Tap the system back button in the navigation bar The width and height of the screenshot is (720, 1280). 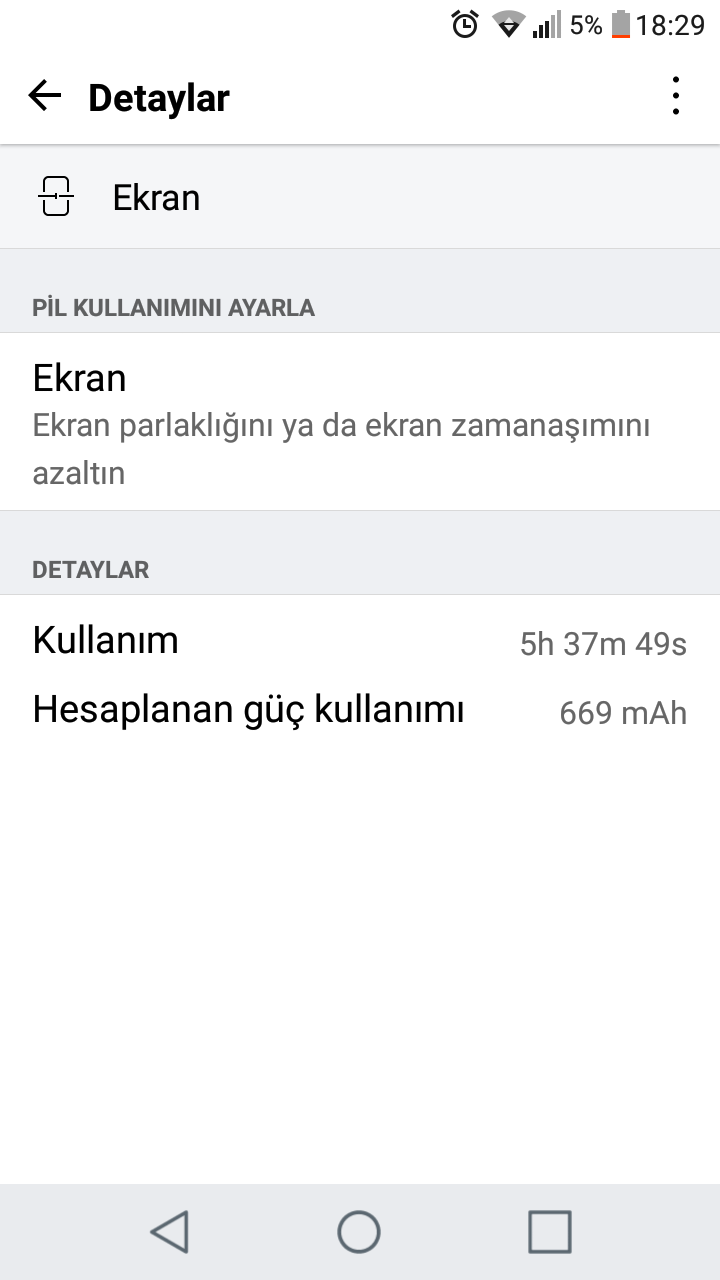169,1232
